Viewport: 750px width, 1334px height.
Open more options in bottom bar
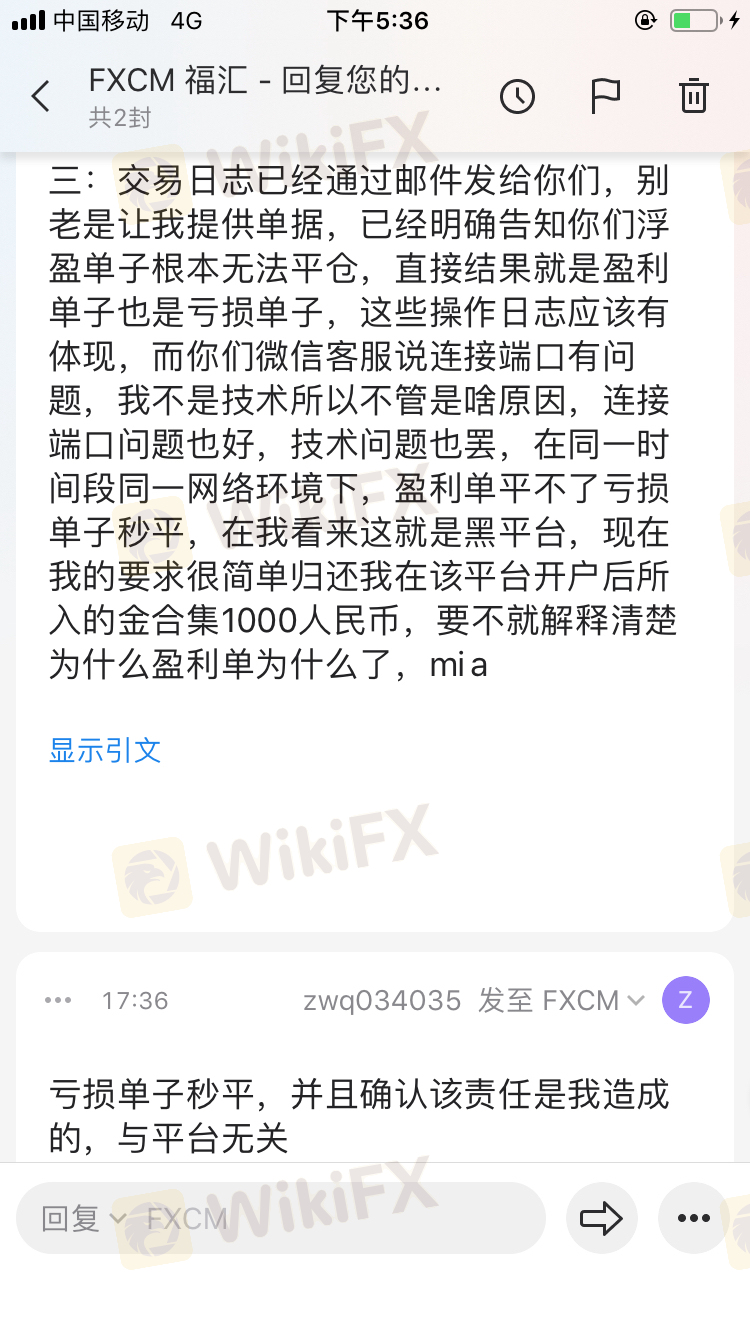pyautogui.click(x=693, y=1218)
